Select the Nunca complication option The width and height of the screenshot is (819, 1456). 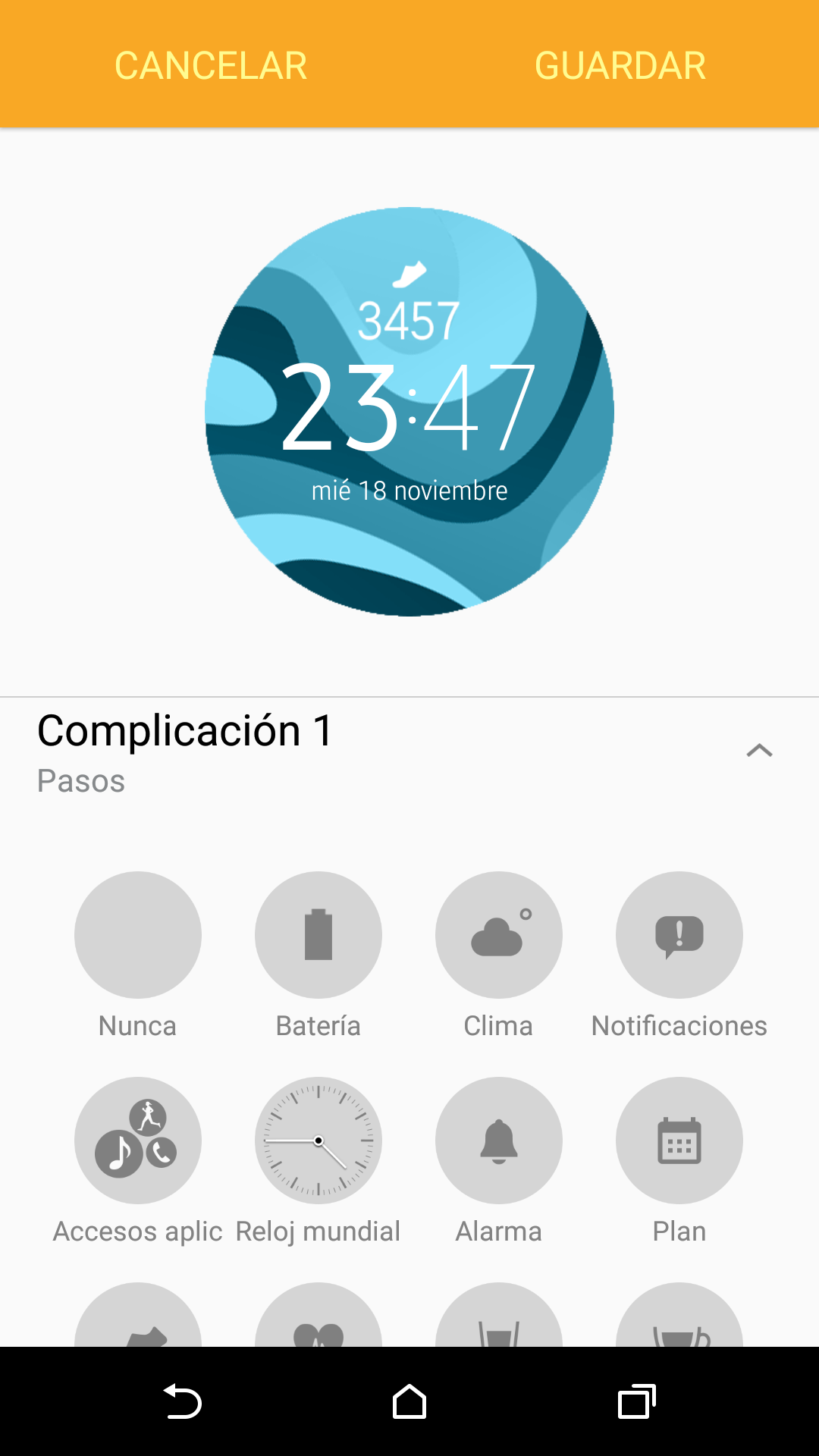point(138,935)
